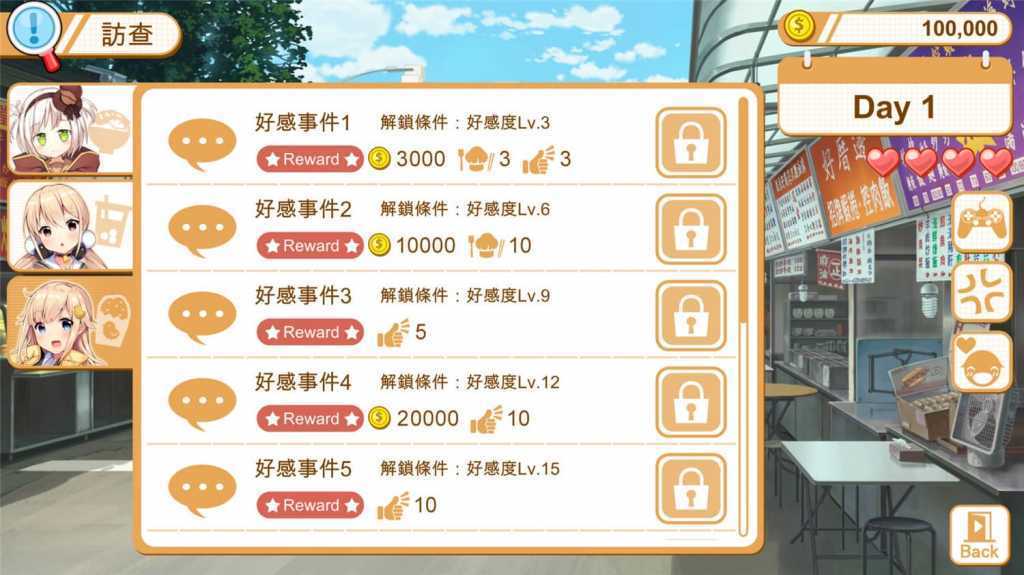Tap the lock button for 好感事件4

point(690,402)
